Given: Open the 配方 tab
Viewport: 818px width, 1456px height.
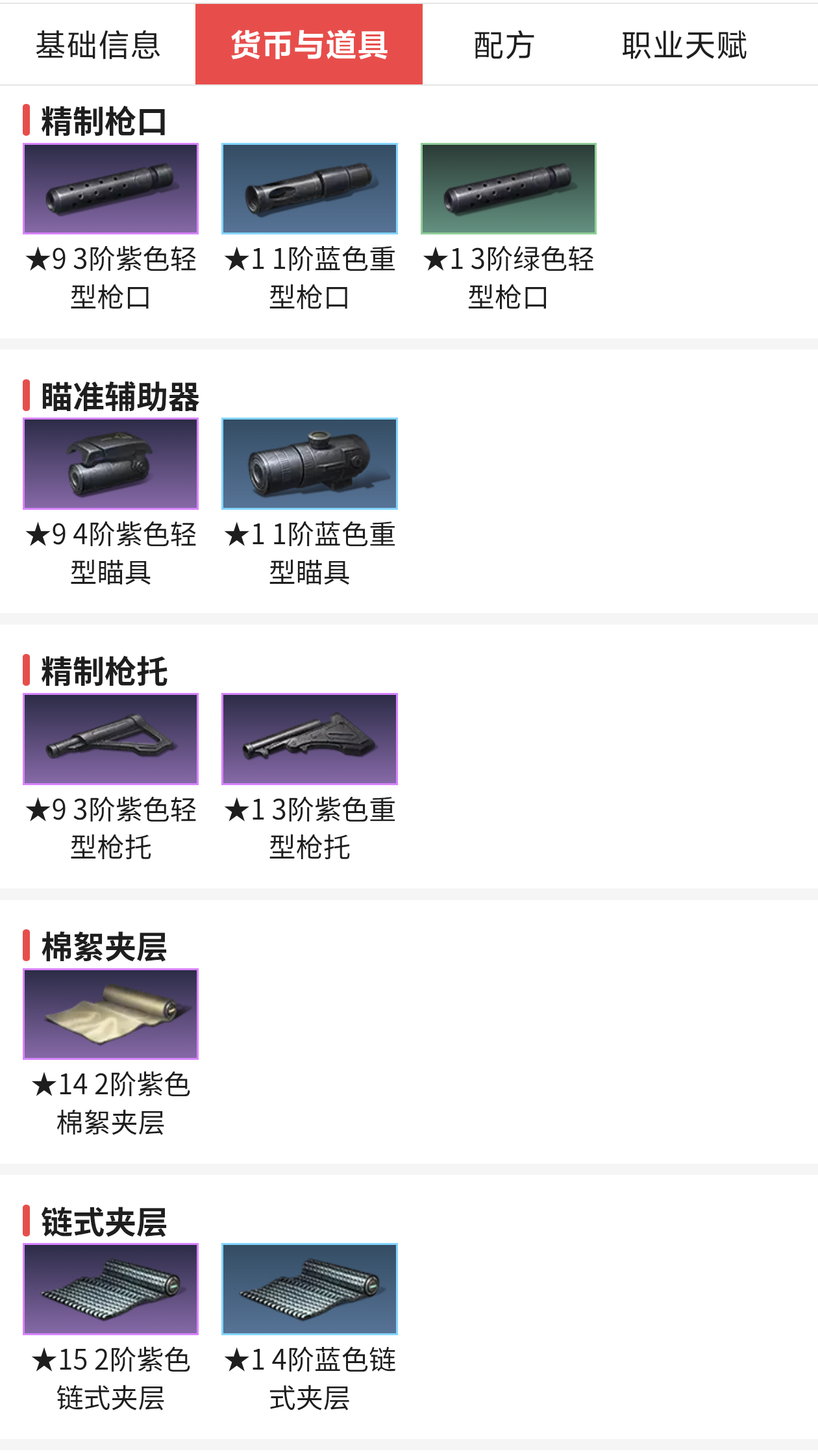Looking at the screenshot, I should tap(504, 45).
